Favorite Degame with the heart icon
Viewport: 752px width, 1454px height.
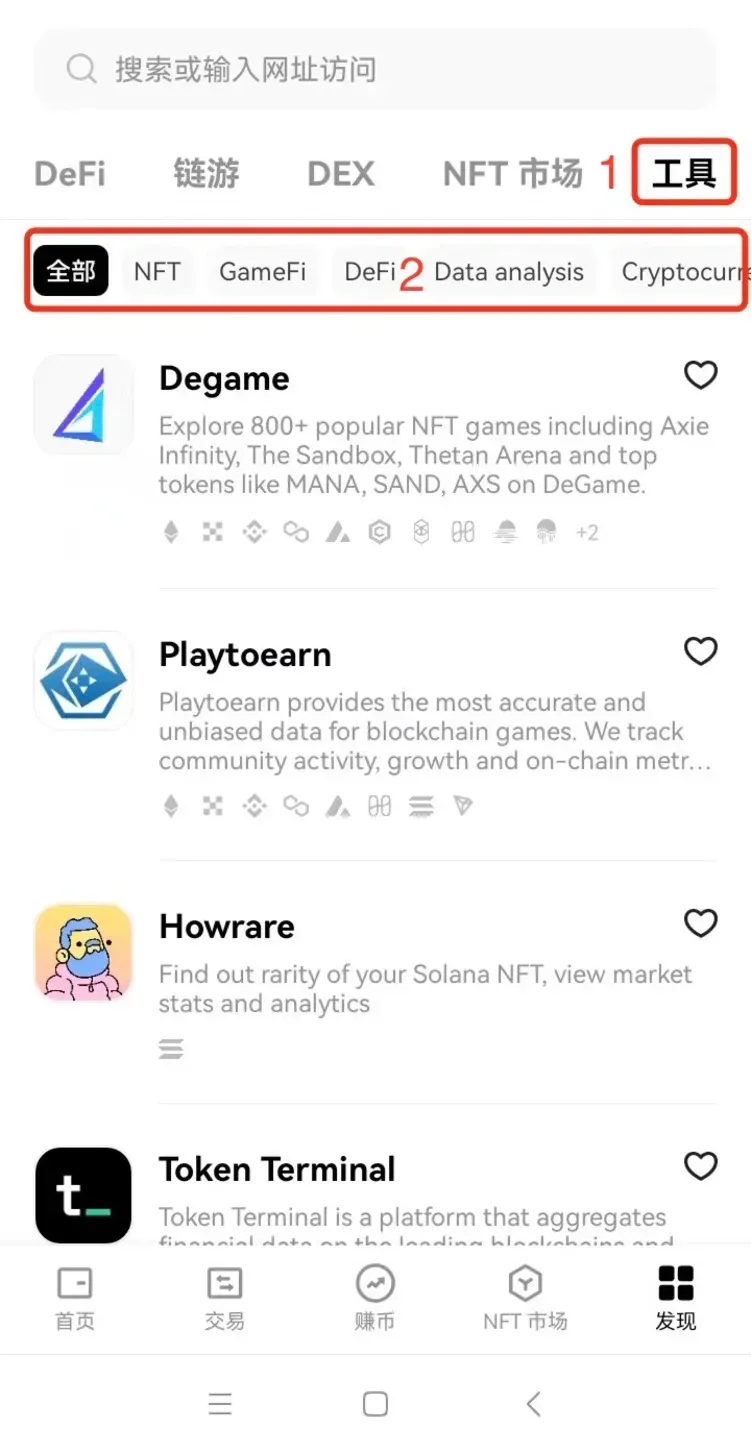click(700, 375)
